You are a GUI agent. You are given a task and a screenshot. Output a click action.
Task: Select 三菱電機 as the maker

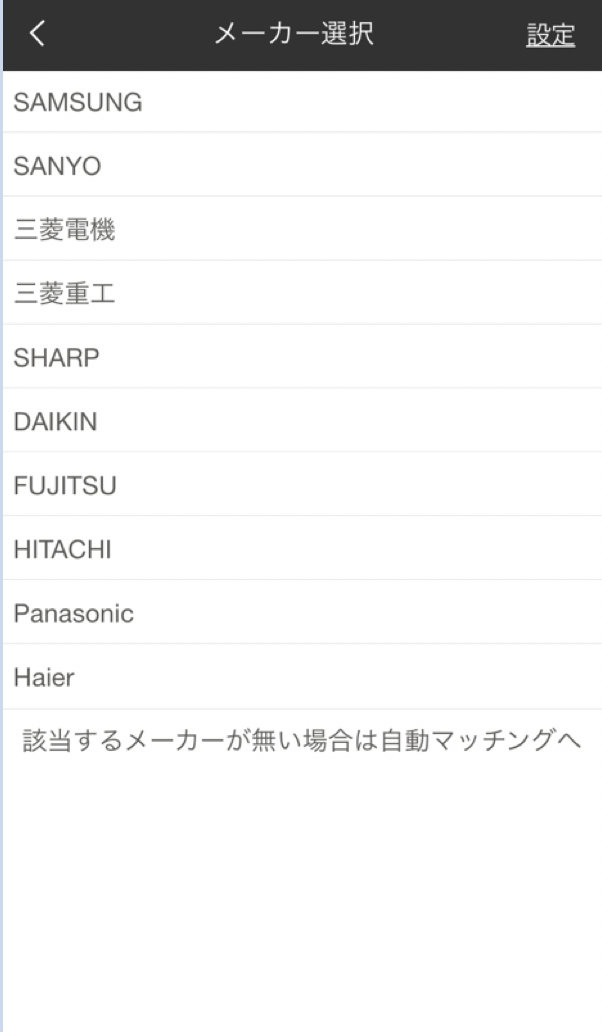coord(303,228)
